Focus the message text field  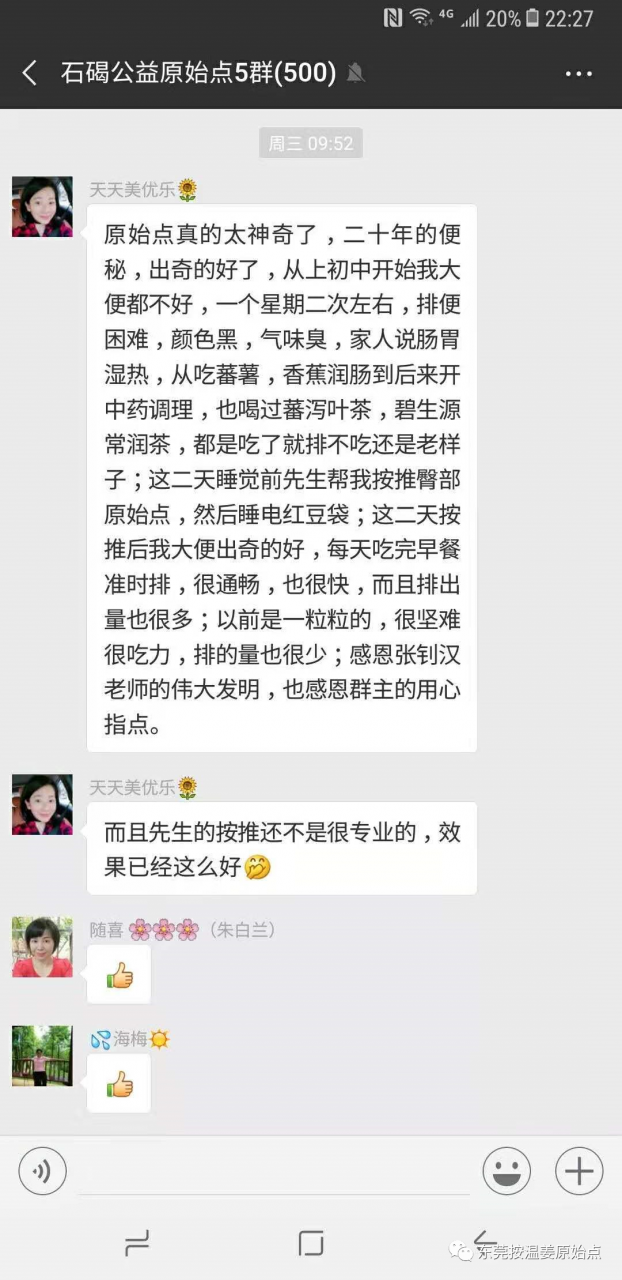(x=274, y=1171)
